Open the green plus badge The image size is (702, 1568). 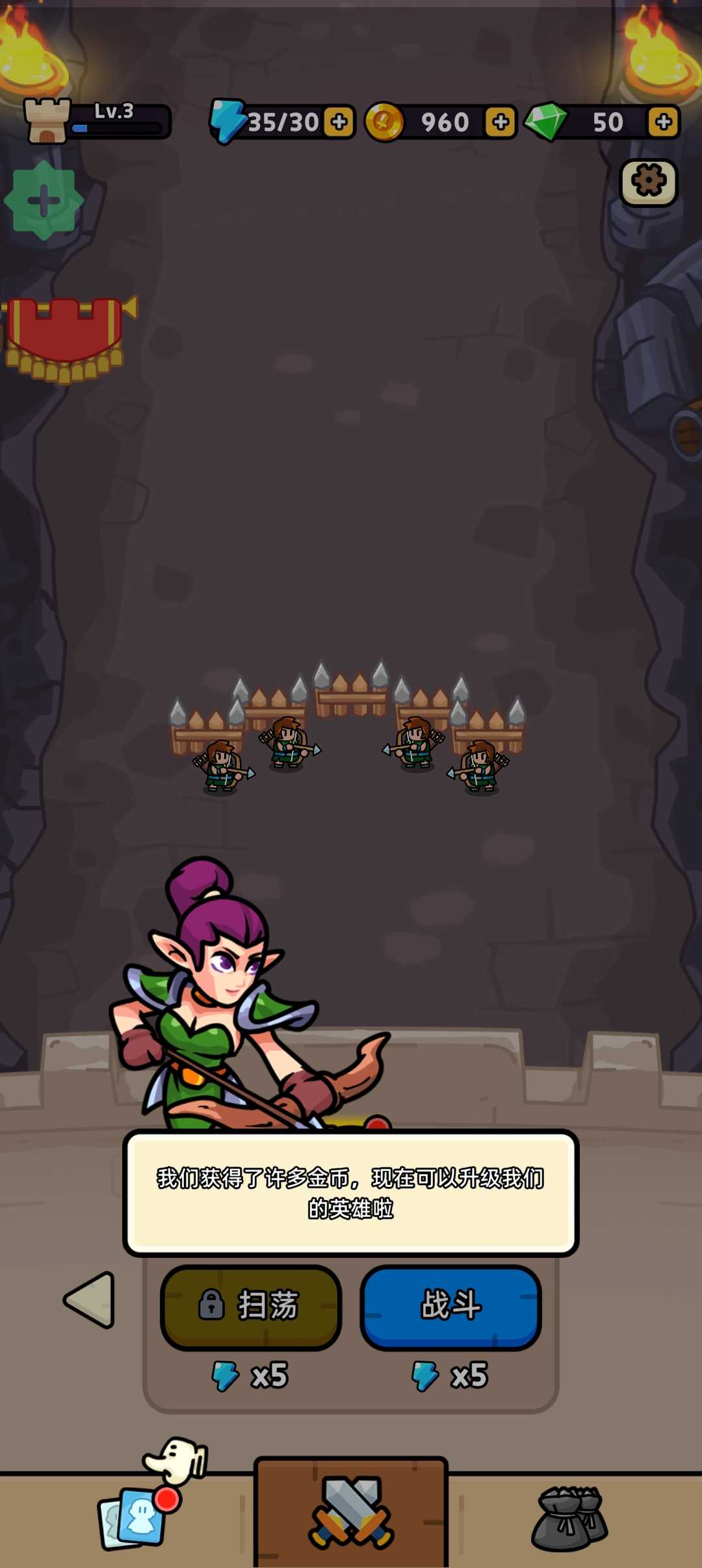[44, 200]
